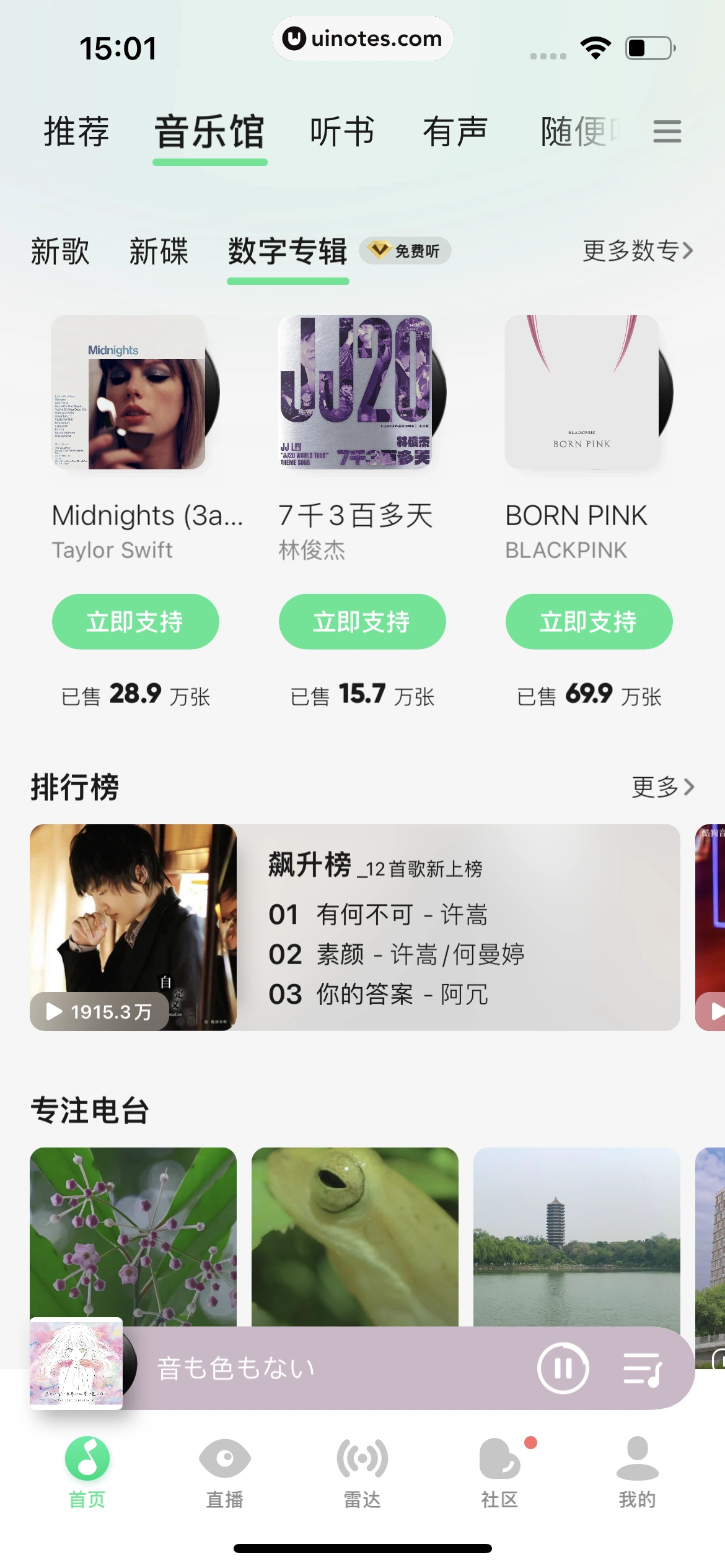
Task: Open the hamburger menu in the top right
Action: [x=666, y=132]
